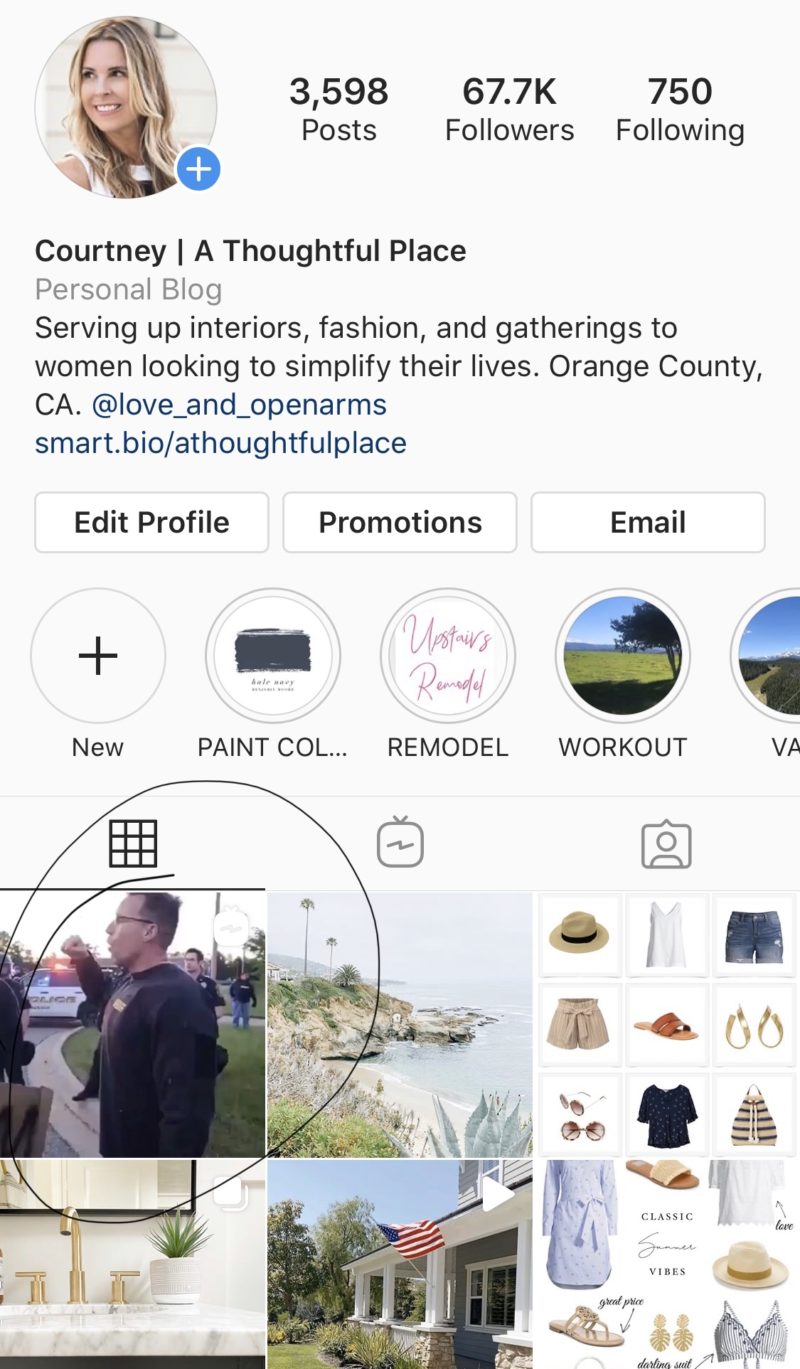Image resolution: width=800 pixels, height=1369 pixels.
Task: Open the American flag house video post
Action: (x=400, y=1265)
